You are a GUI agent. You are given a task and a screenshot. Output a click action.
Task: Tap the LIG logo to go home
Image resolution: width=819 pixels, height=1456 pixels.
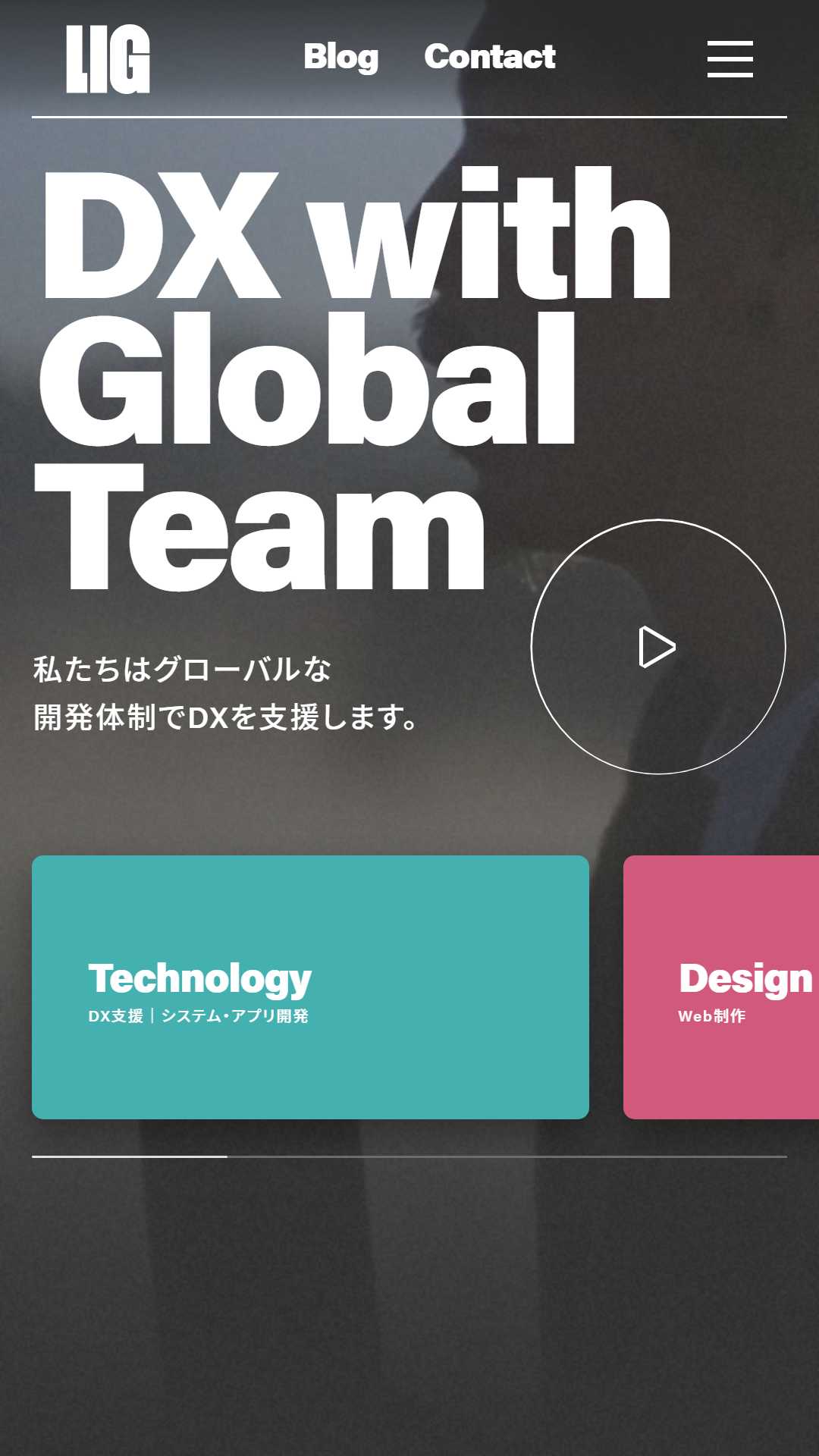[x=108, y=59]
